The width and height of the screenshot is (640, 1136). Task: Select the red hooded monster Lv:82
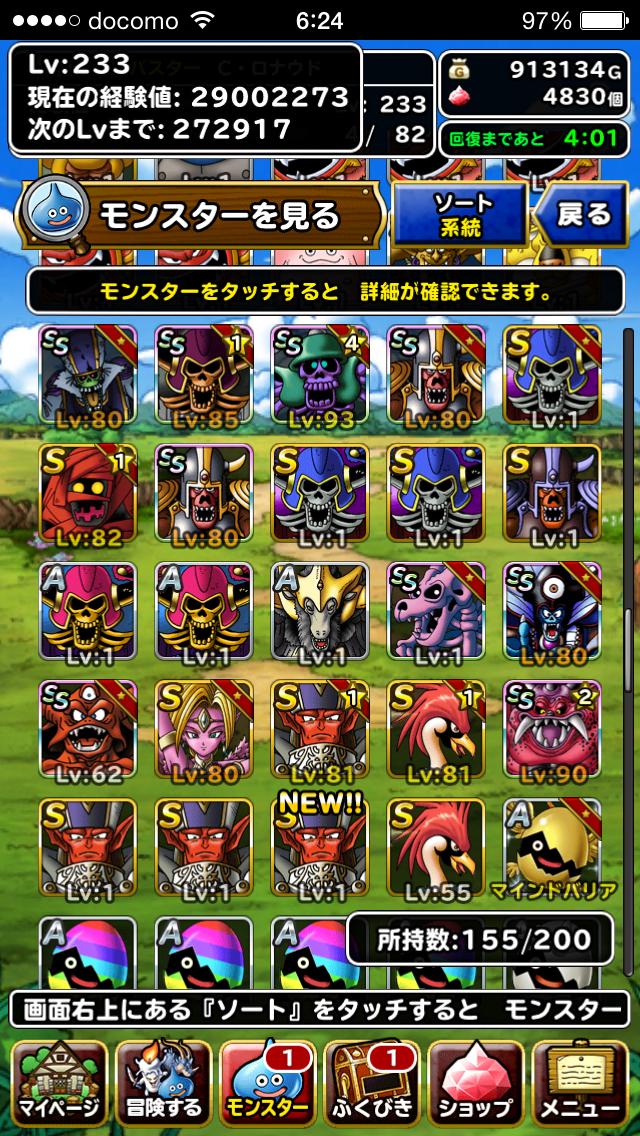88,496
